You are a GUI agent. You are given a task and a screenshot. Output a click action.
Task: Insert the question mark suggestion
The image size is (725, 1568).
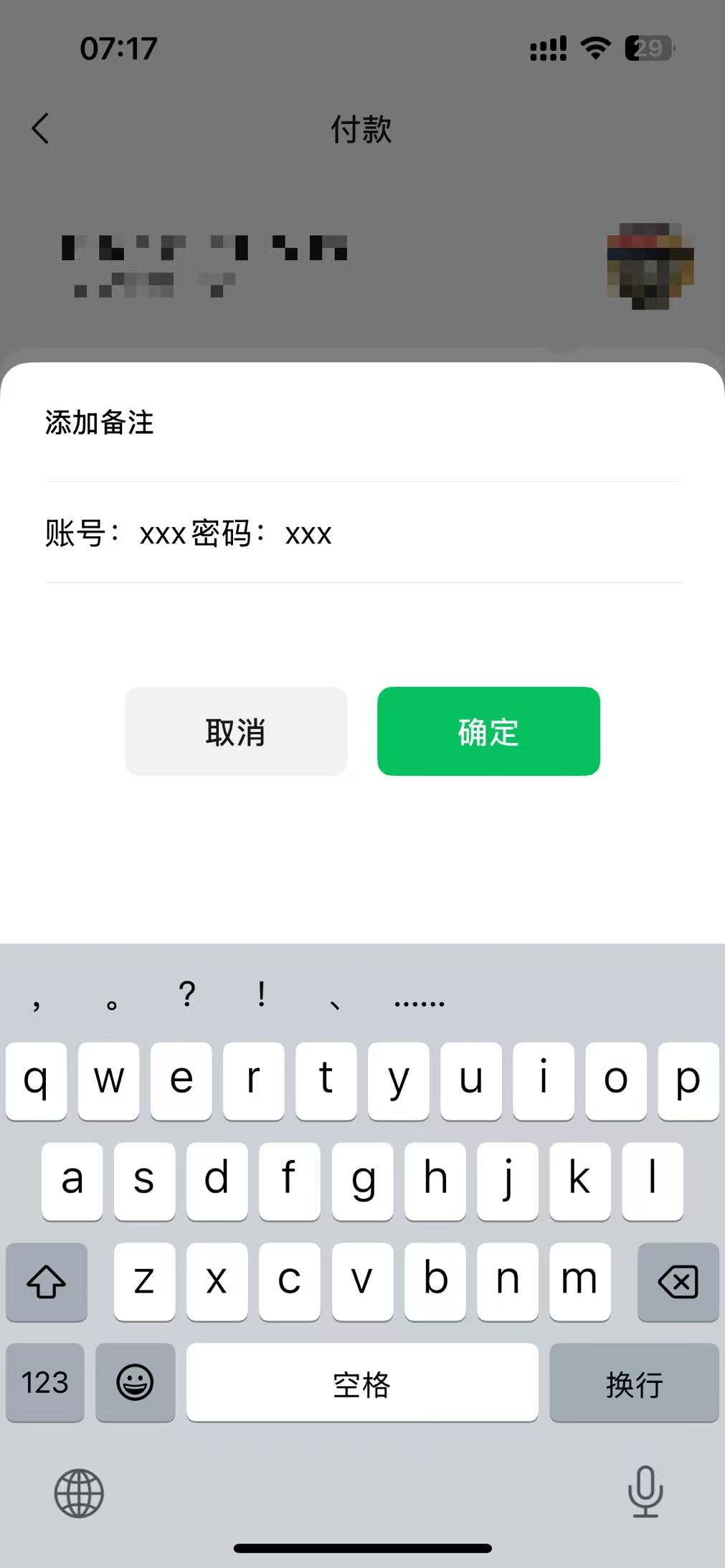[x=187, y=994]
